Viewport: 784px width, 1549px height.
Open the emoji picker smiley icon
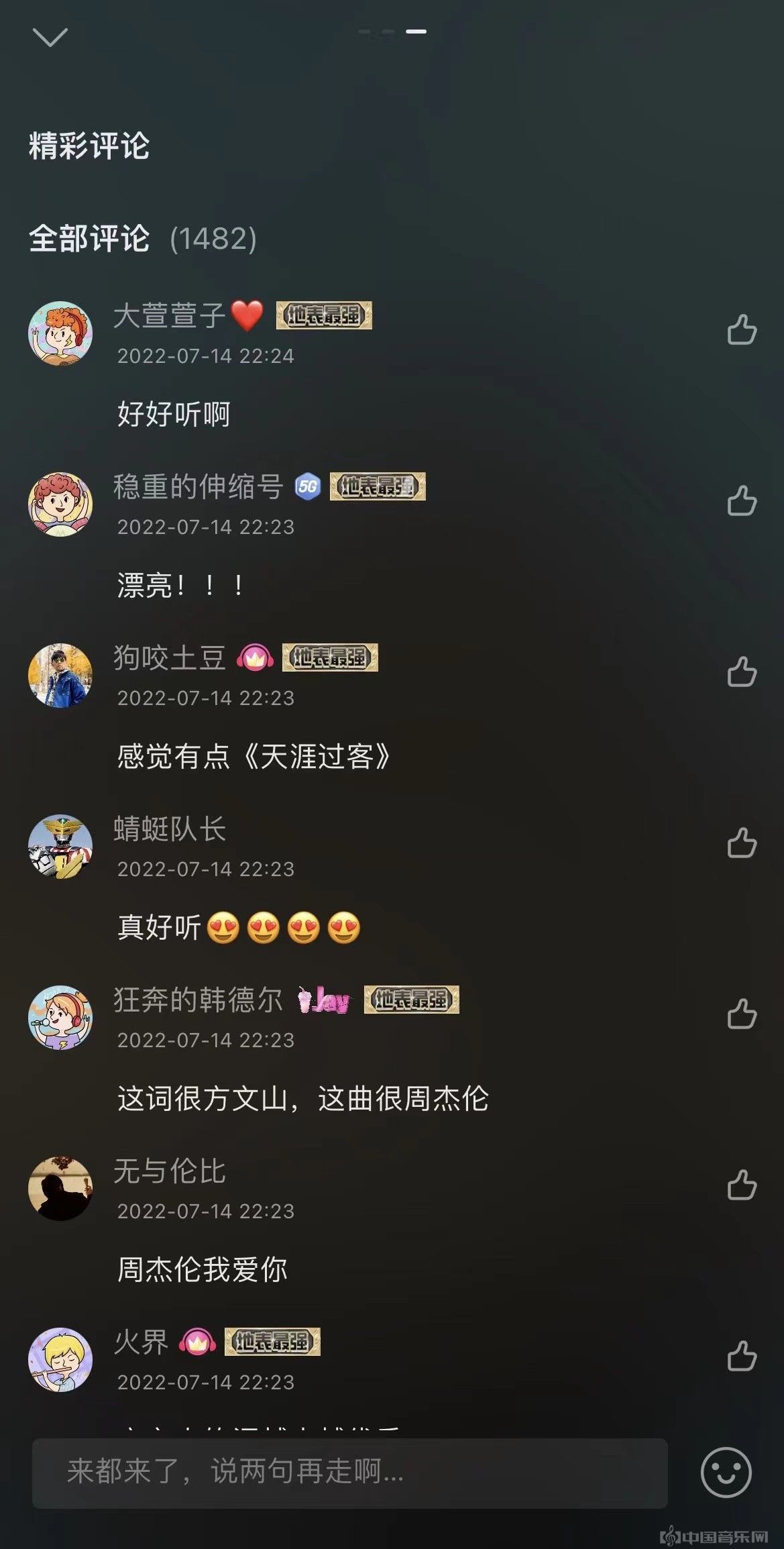coord(726,1473)
